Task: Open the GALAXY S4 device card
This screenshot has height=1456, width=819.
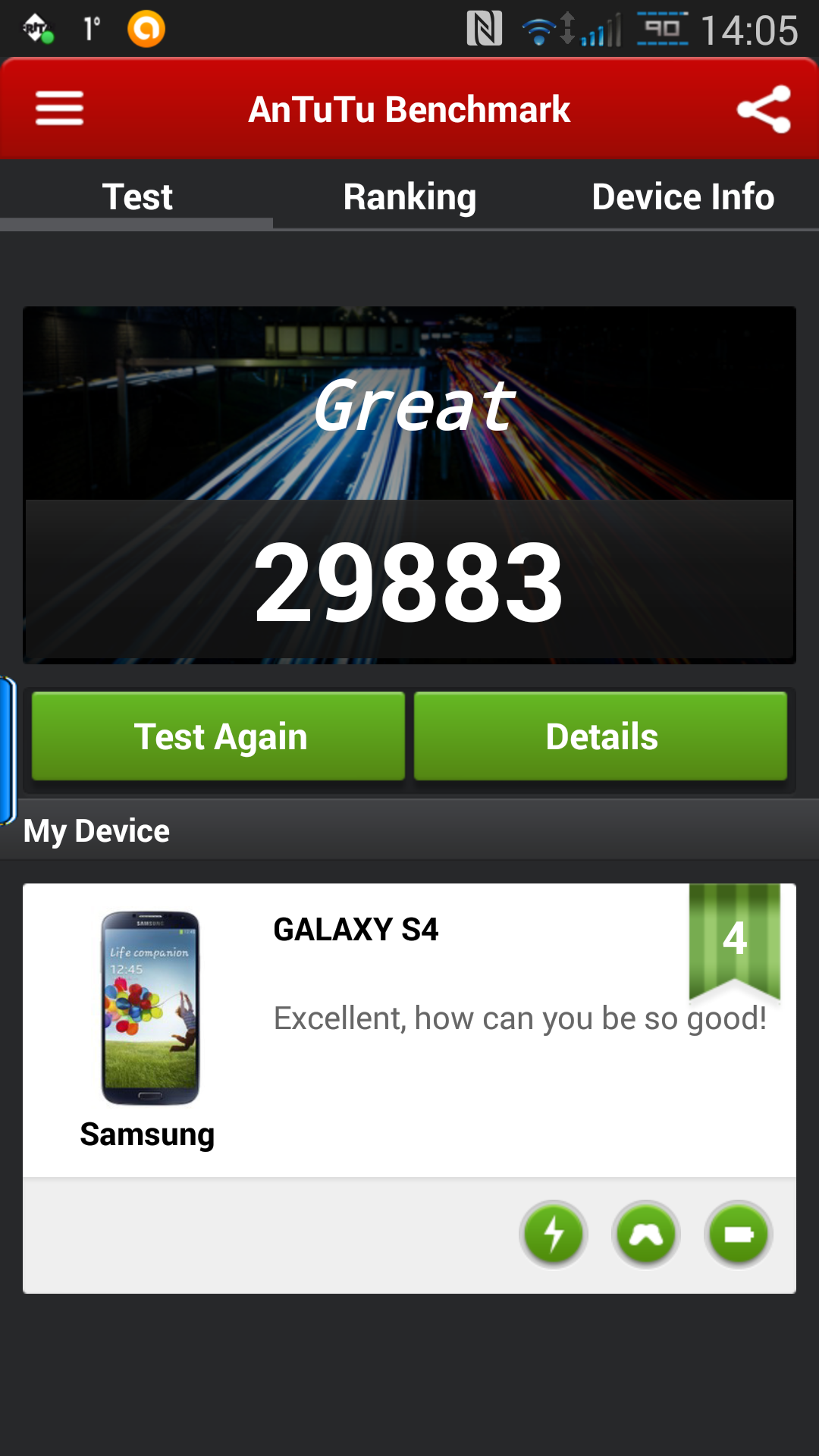Action: pos(409,1030)
